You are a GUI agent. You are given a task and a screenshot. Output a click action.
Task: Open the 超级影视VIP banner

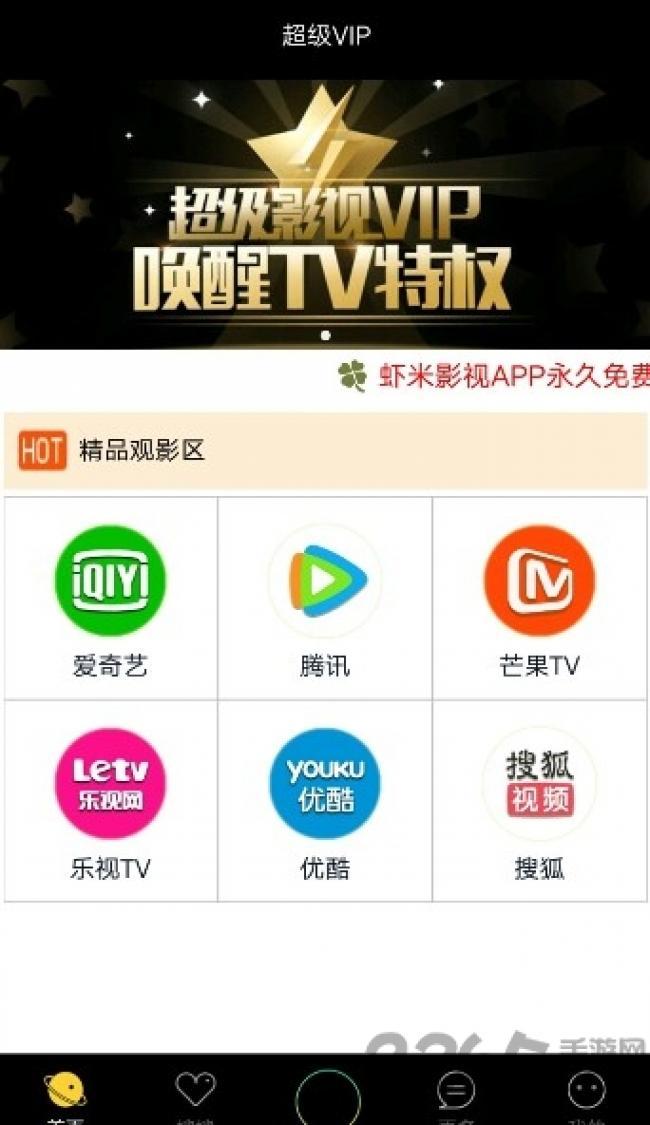325,215
